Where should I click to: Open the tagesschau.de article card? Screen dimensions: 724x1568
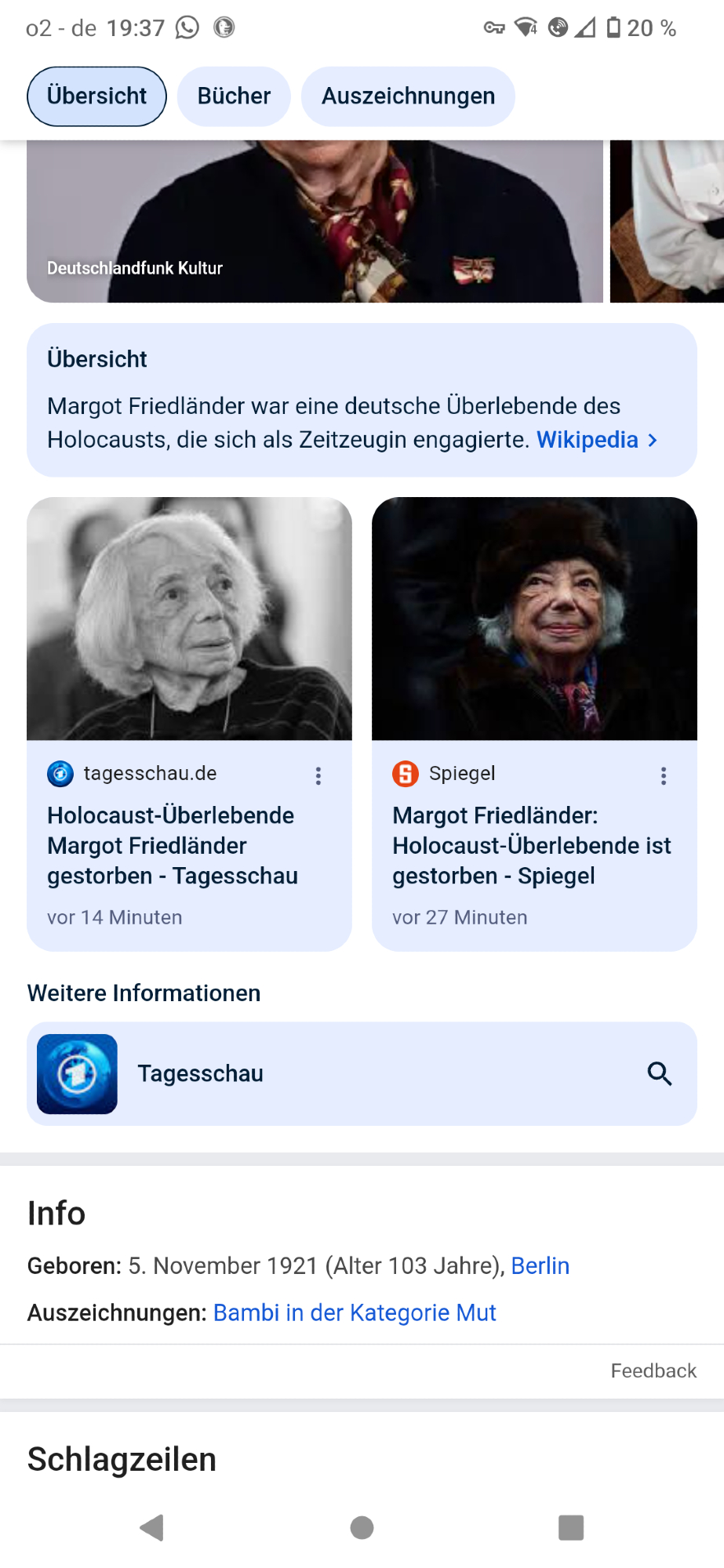(x=173, y=845)
